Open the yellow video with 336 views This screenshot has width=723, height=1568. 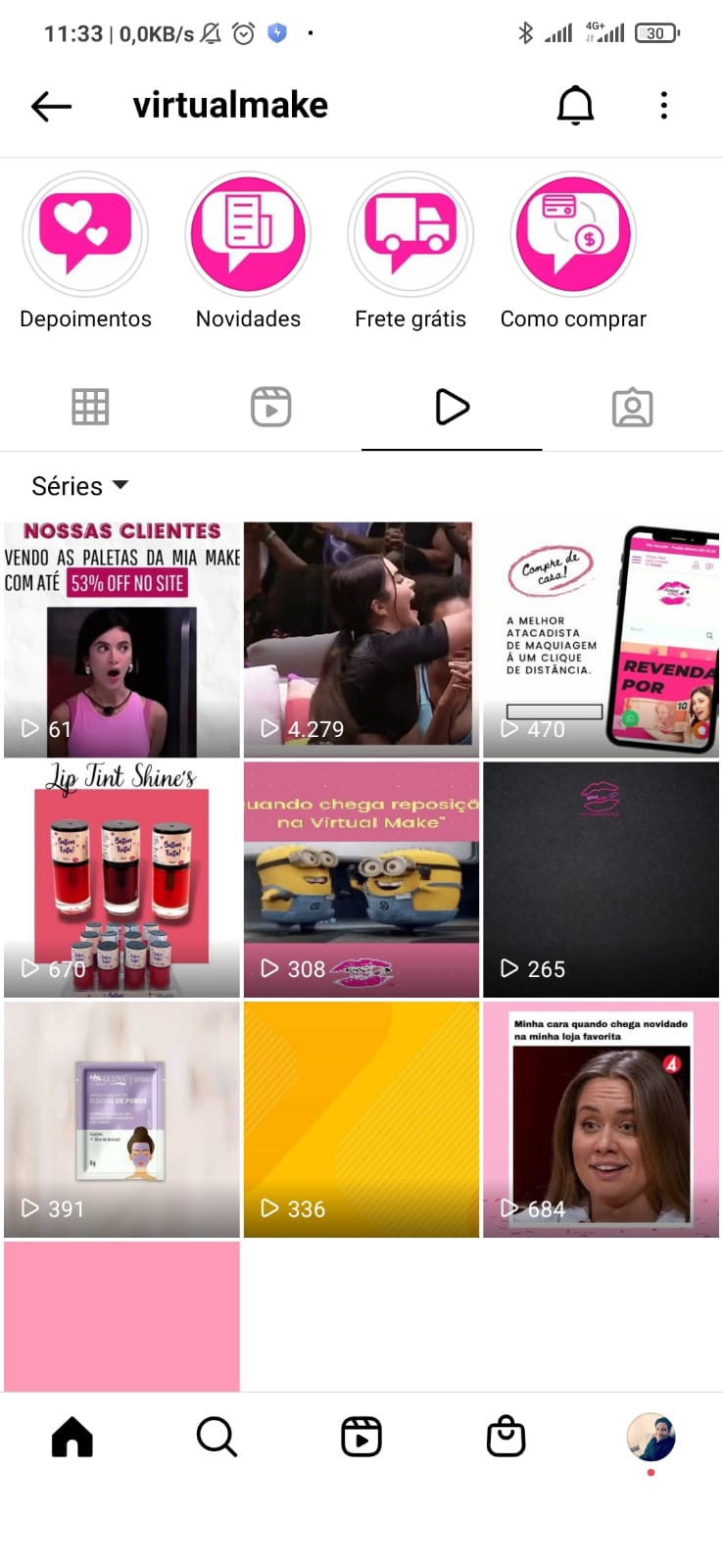pyautogui.click(x=361, y=1120)
